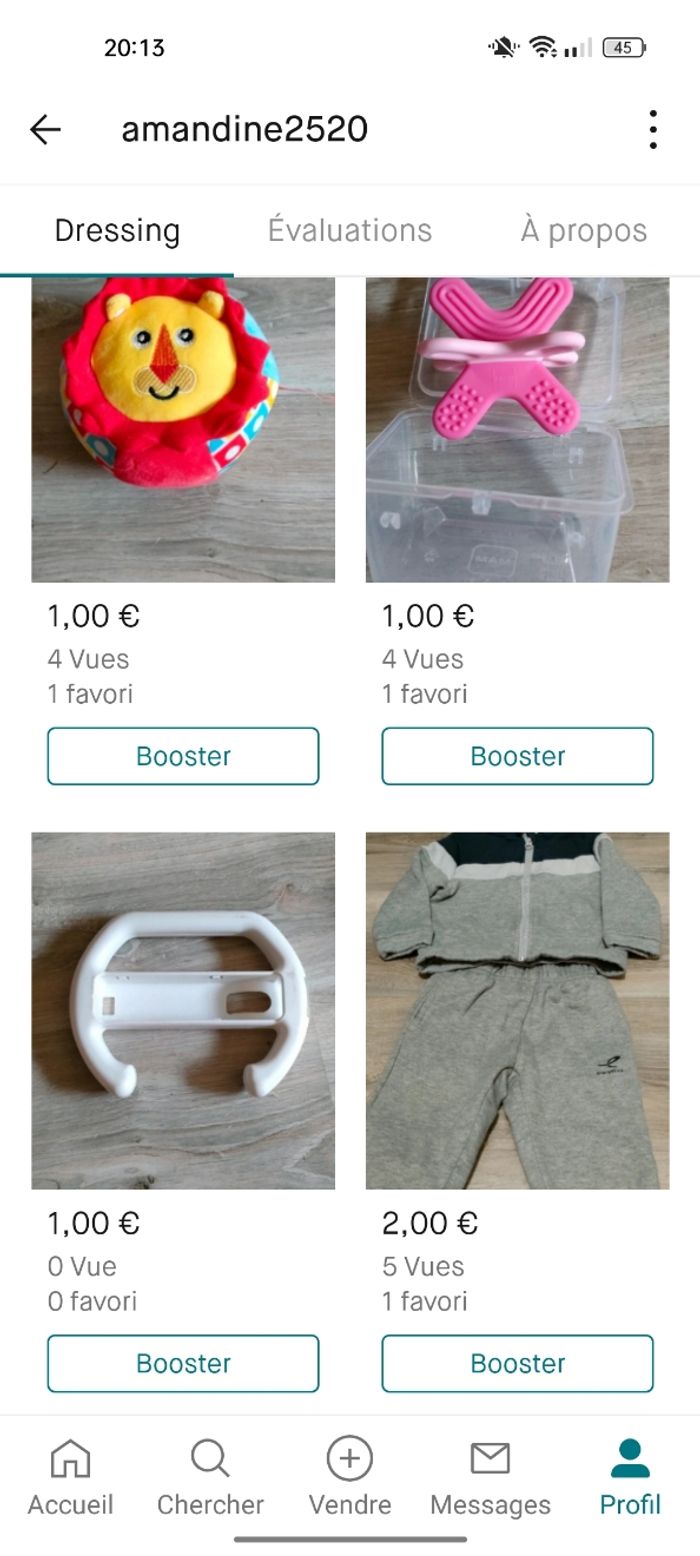Go to the Accueil home tab
The height and width of the screenshot is (1556, 700).
pyautogui.click(x=70, y=1478)
